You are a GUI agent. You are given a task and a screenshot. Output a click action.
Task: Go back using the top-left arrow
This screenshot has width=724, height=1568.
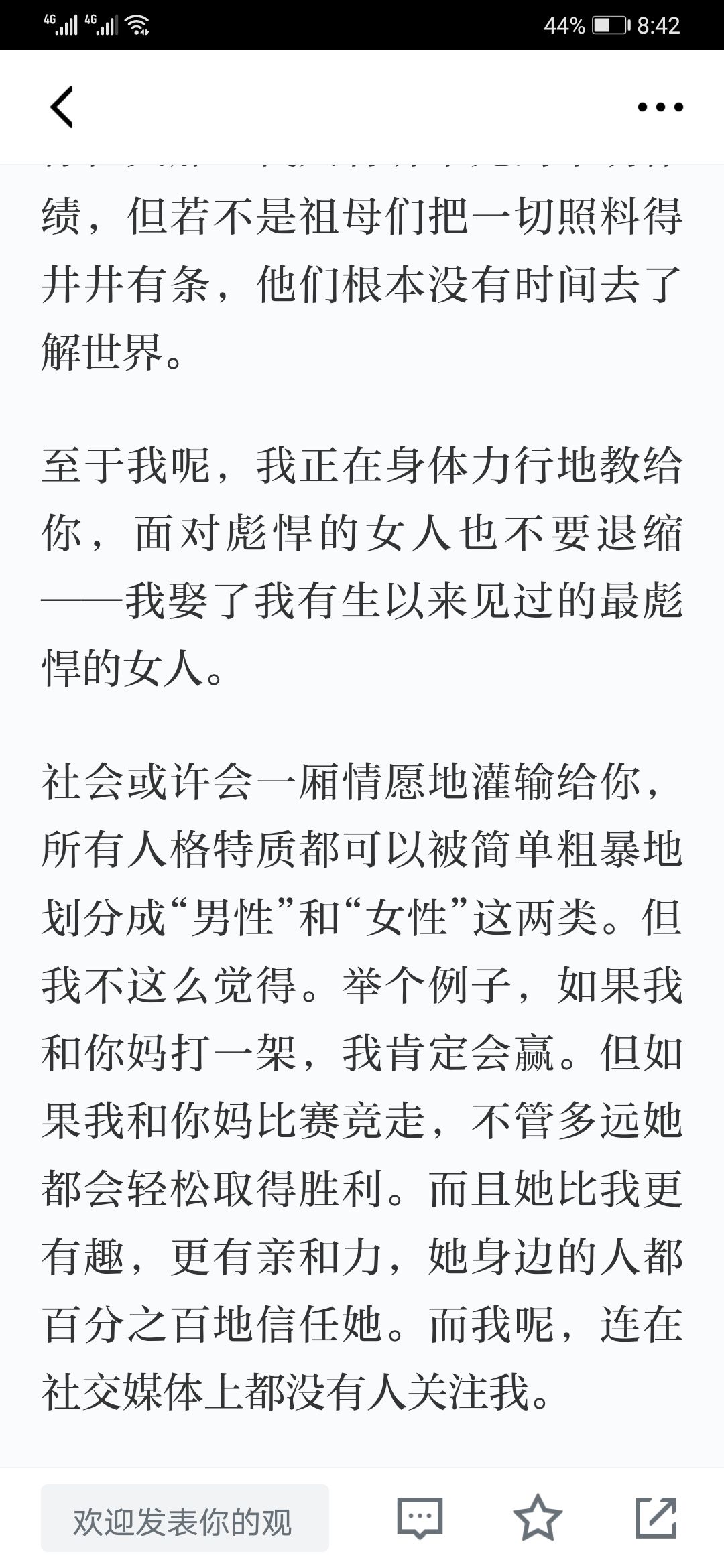(62, 107)
